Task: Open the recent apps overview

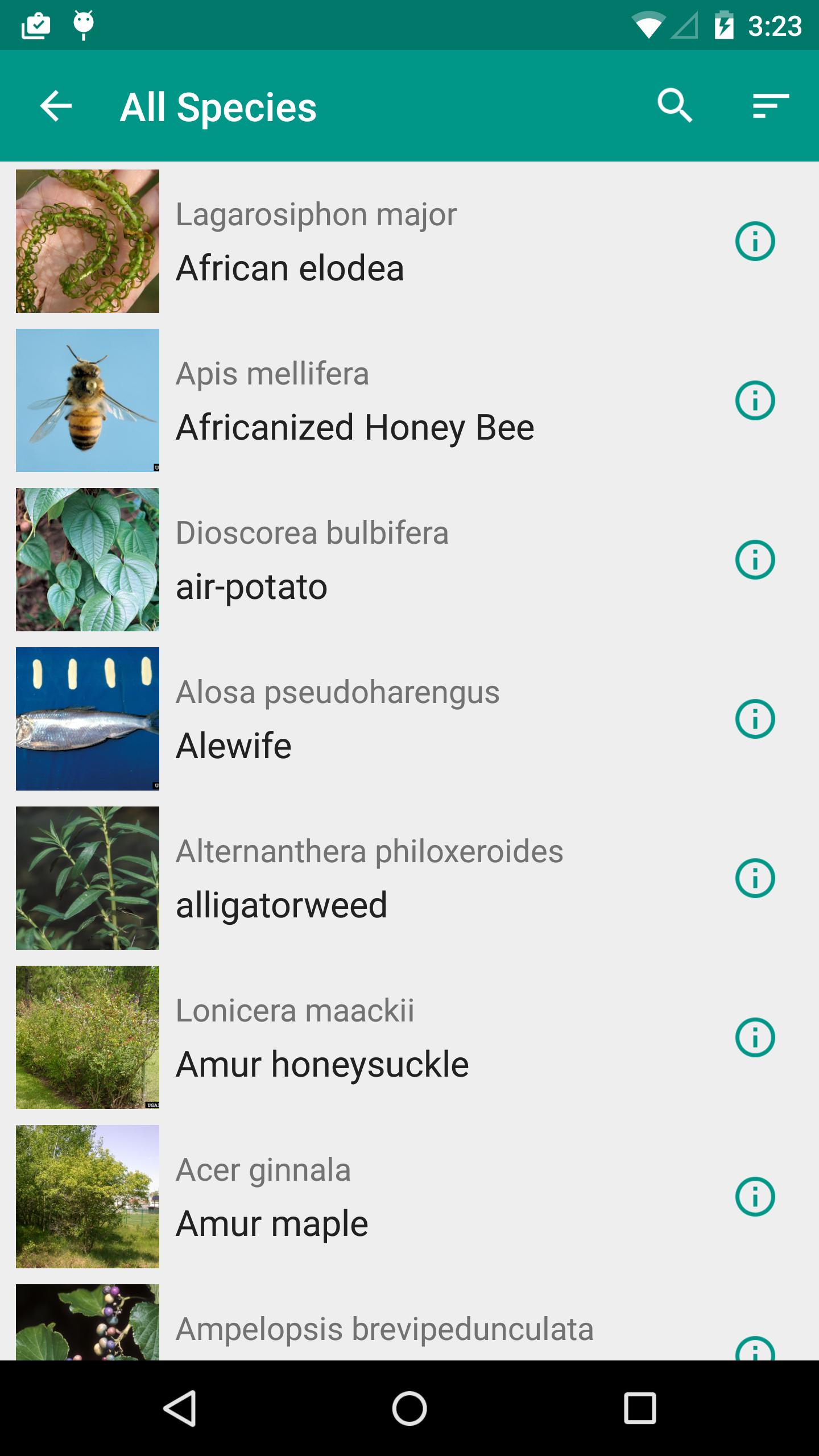Action: (640, 1408)
